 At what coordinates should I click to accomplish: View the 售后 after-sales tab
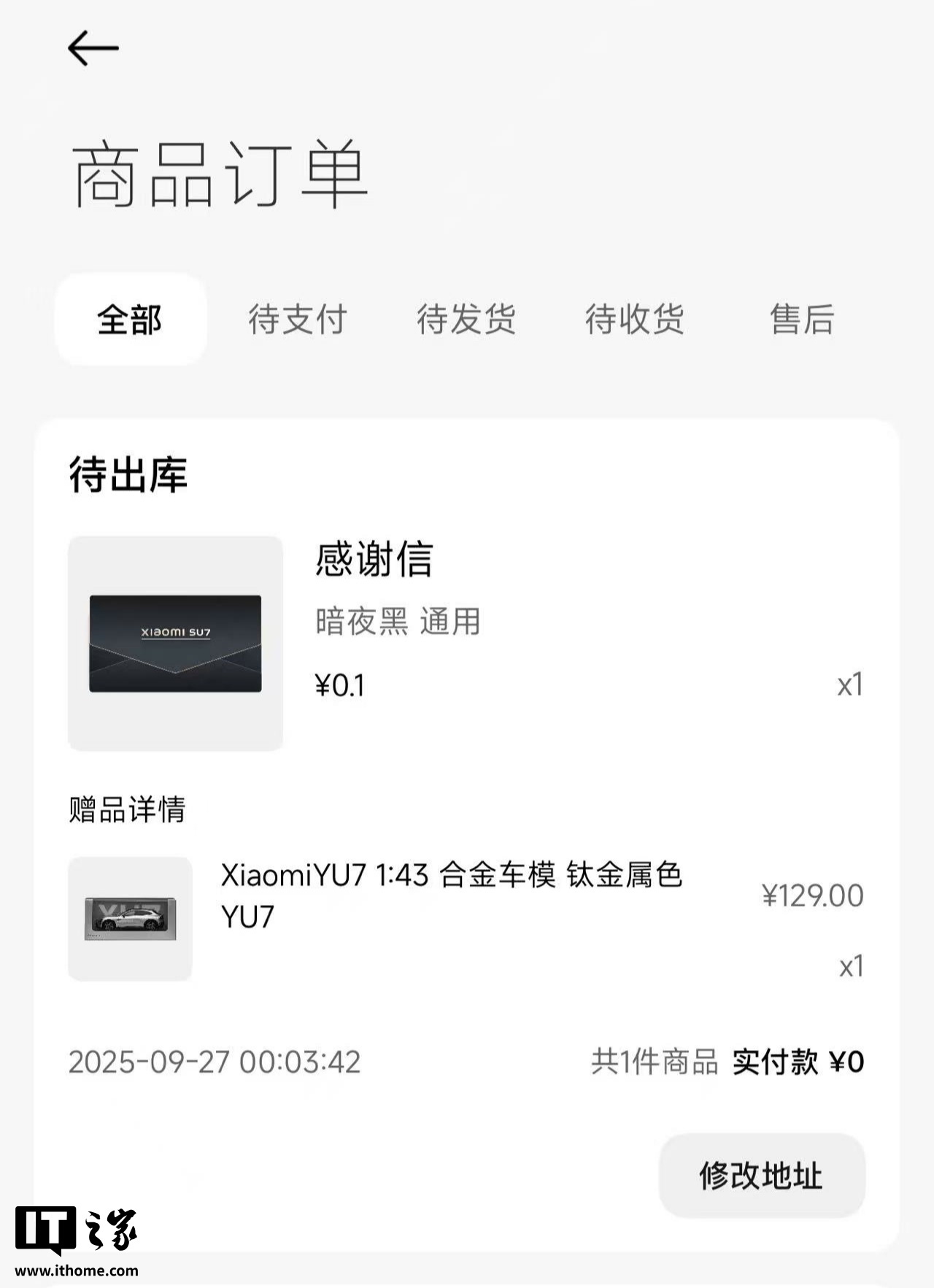(x=802, y=320)
